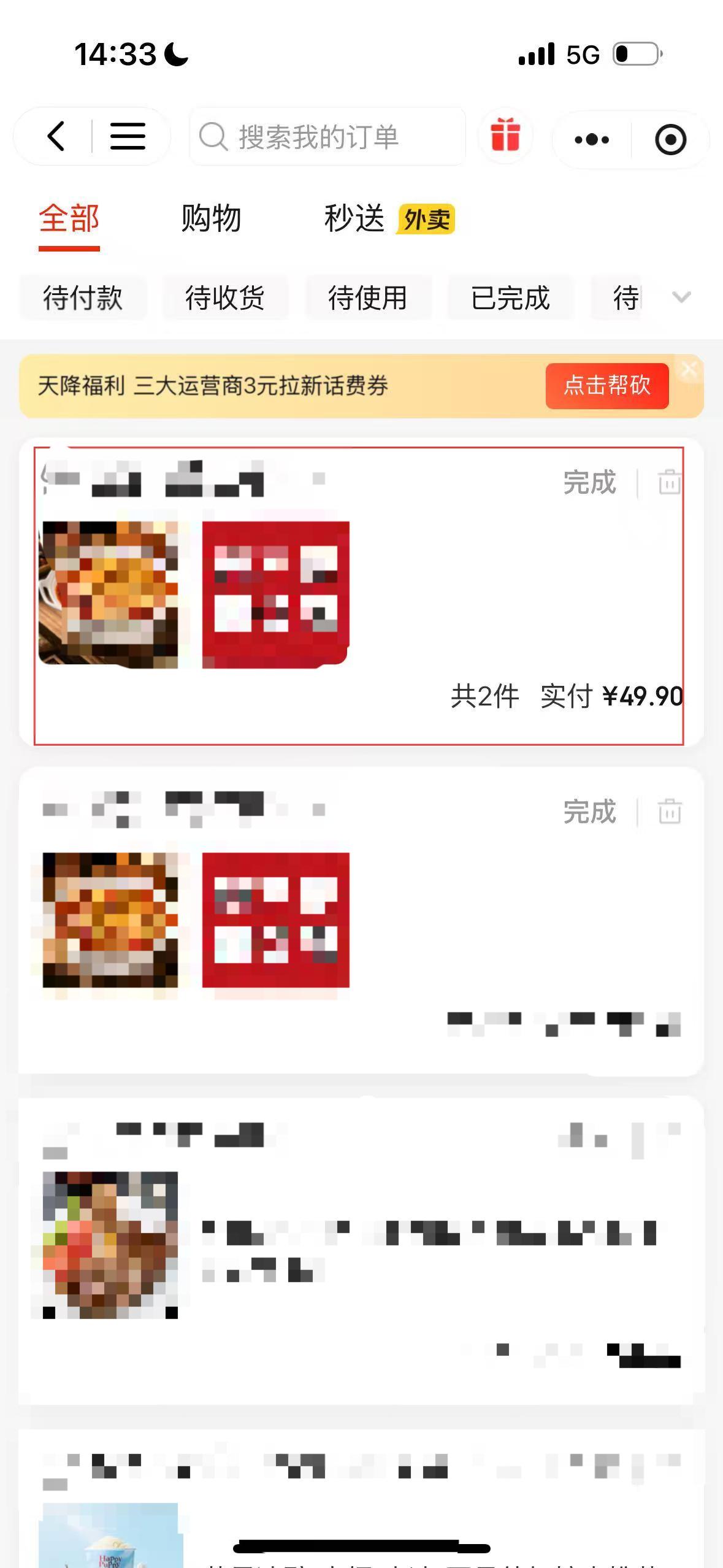This screenshot has height=1568, width=723.
Task: Switch to the 购物 tab
Action: pos(211,219)
